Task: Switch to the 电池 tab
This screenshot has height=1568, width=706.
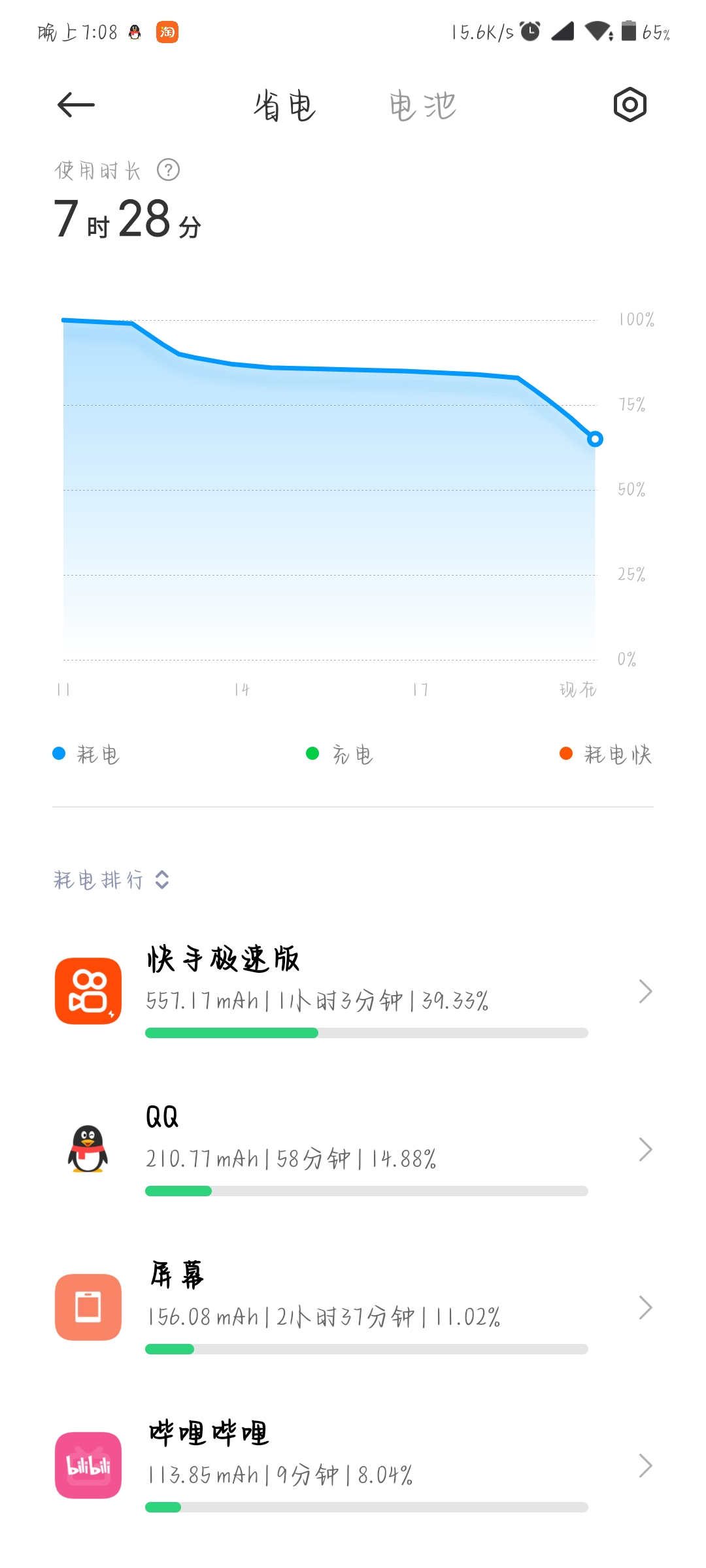Action: (x=422, y=106)
